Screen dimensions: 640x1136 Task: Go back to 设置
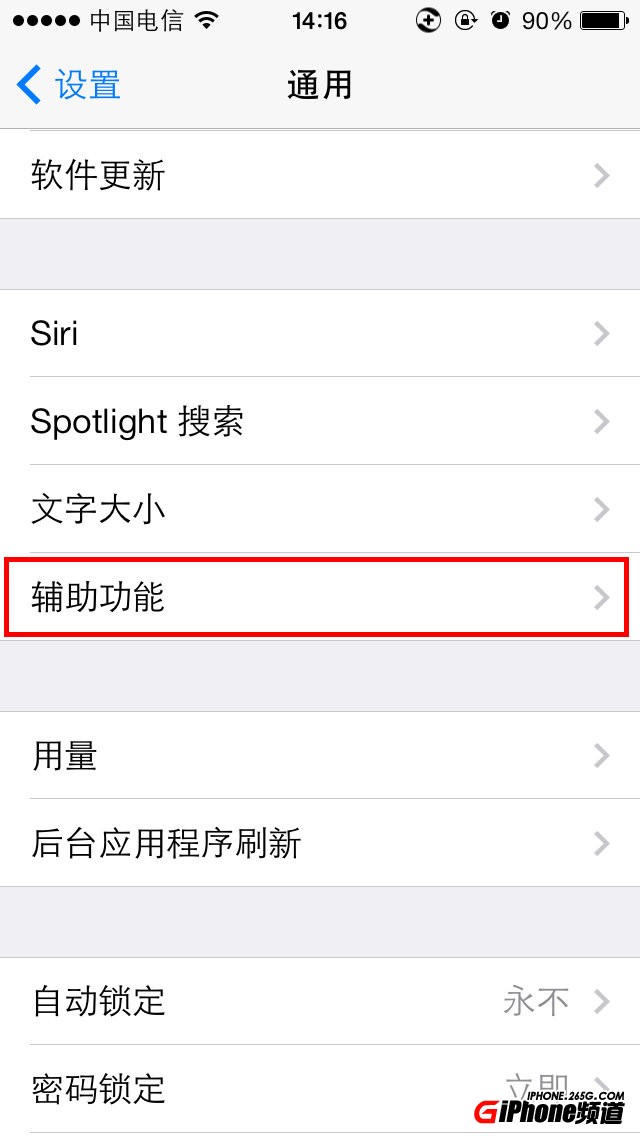[x=70, y=85]
